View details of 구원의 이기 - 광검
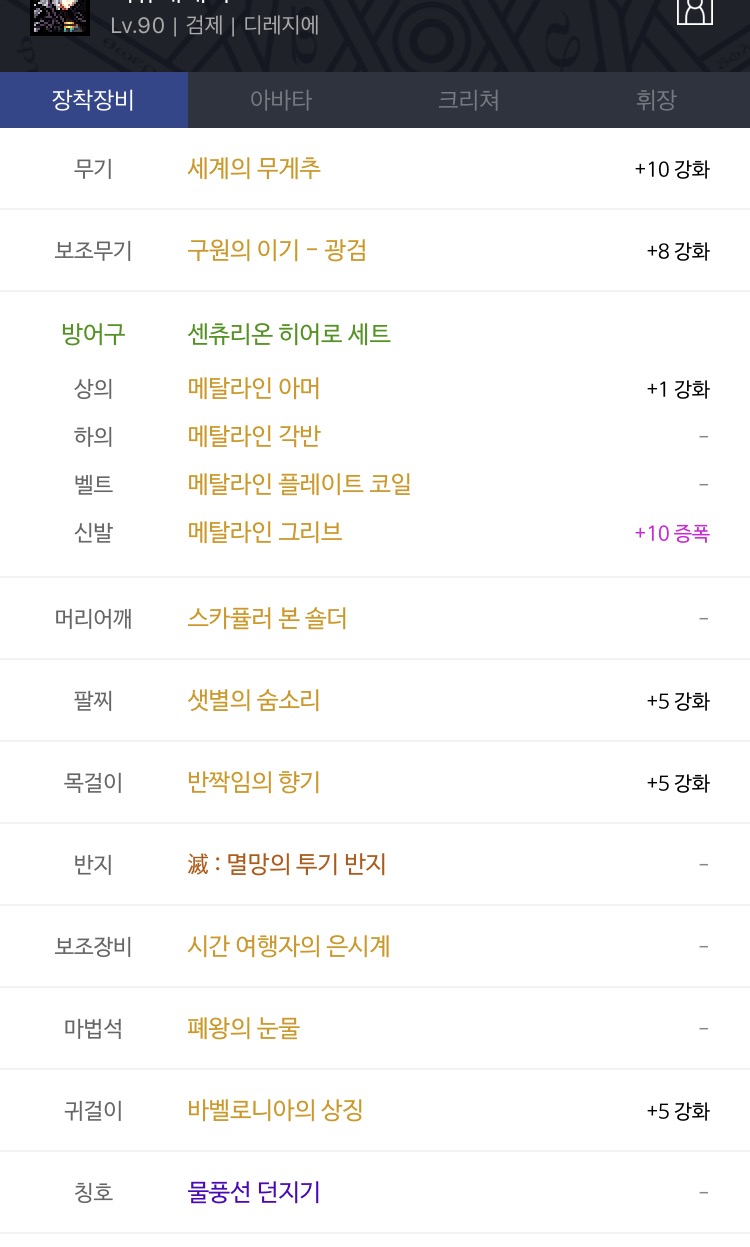The image size is (750, 1247). [x=277, y=250]
